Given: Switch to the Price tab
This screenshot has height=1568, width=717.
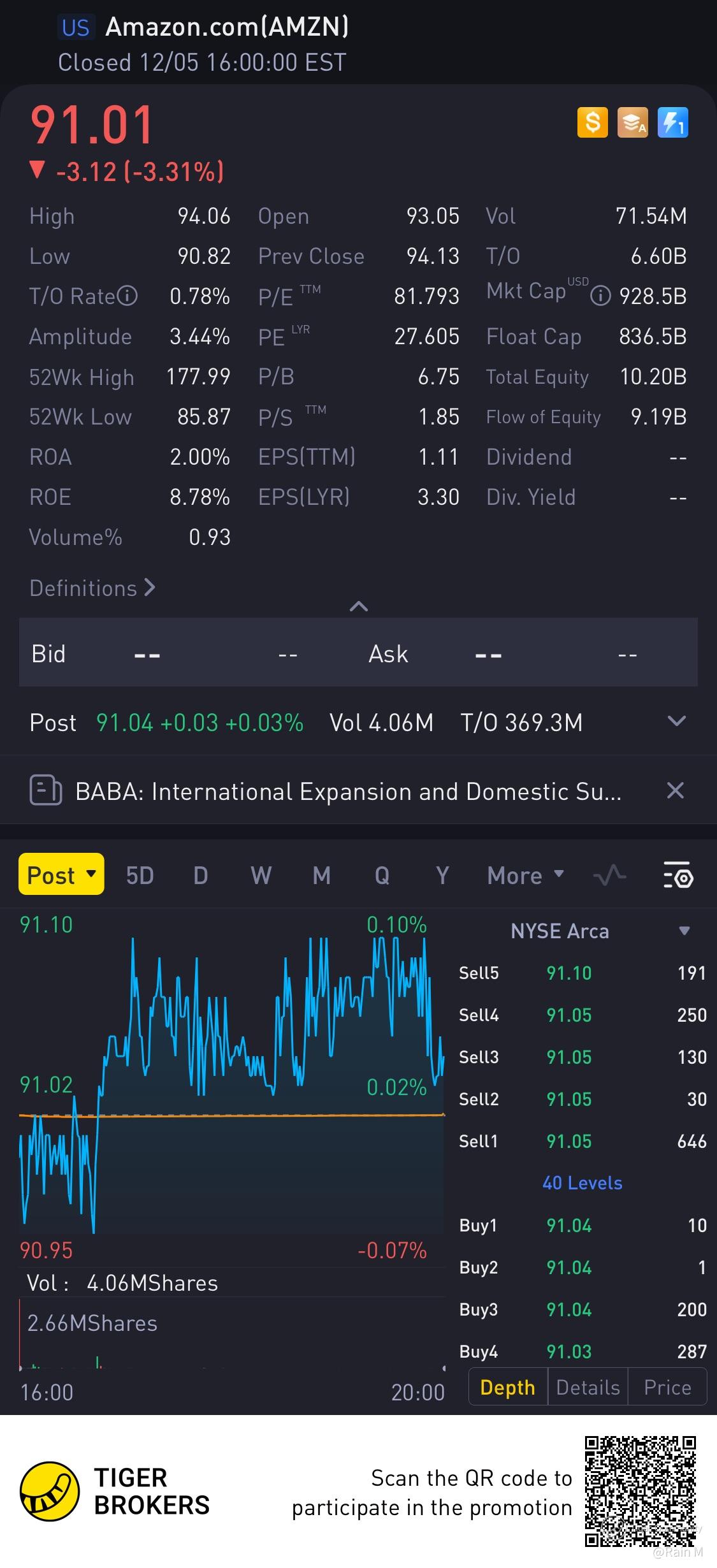Looking at the screenshot, I should [x=667, y=1388].
